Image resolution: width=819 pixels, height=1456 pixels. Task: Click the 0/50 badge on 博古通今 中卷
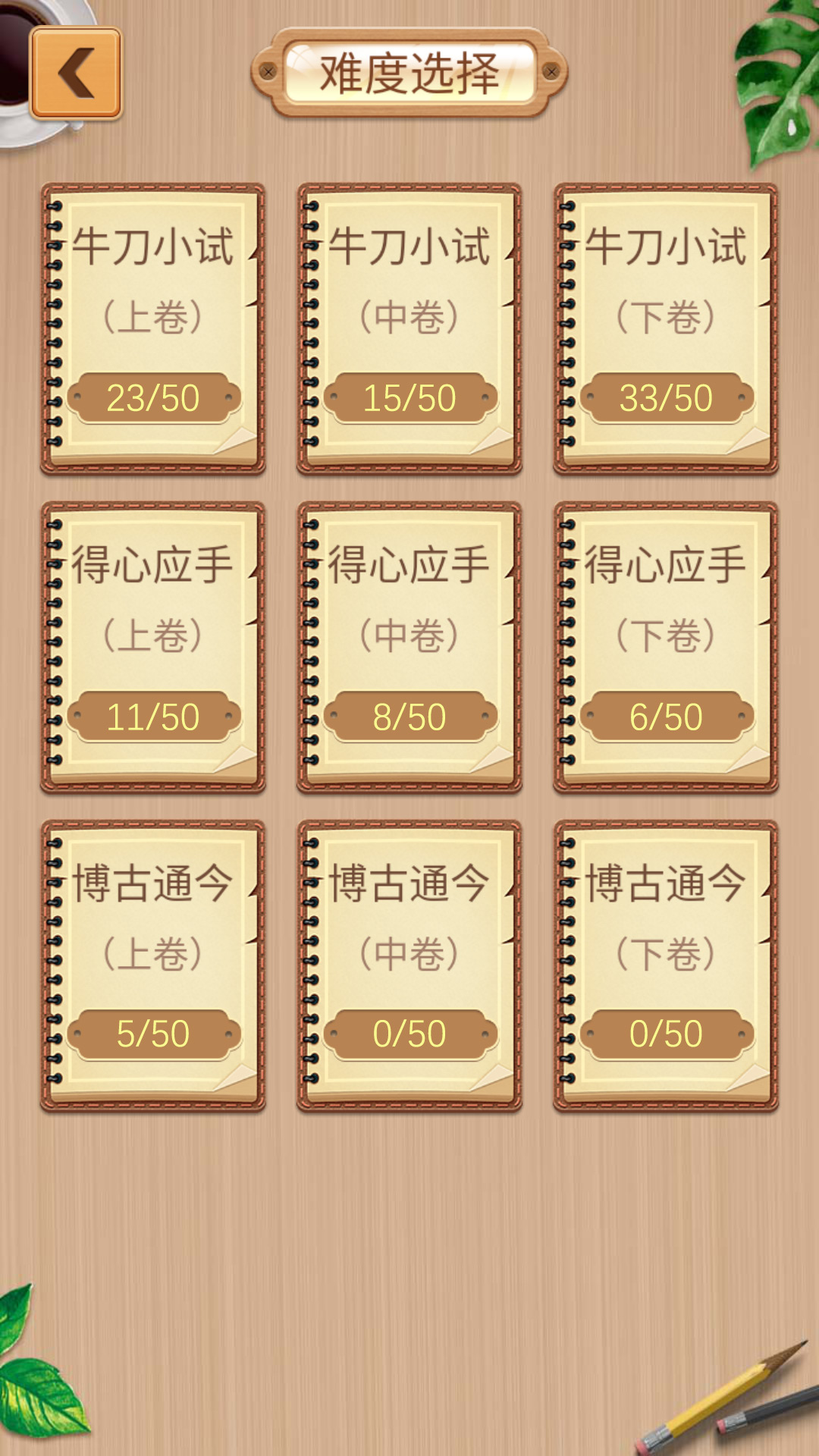coord(409,1033)
